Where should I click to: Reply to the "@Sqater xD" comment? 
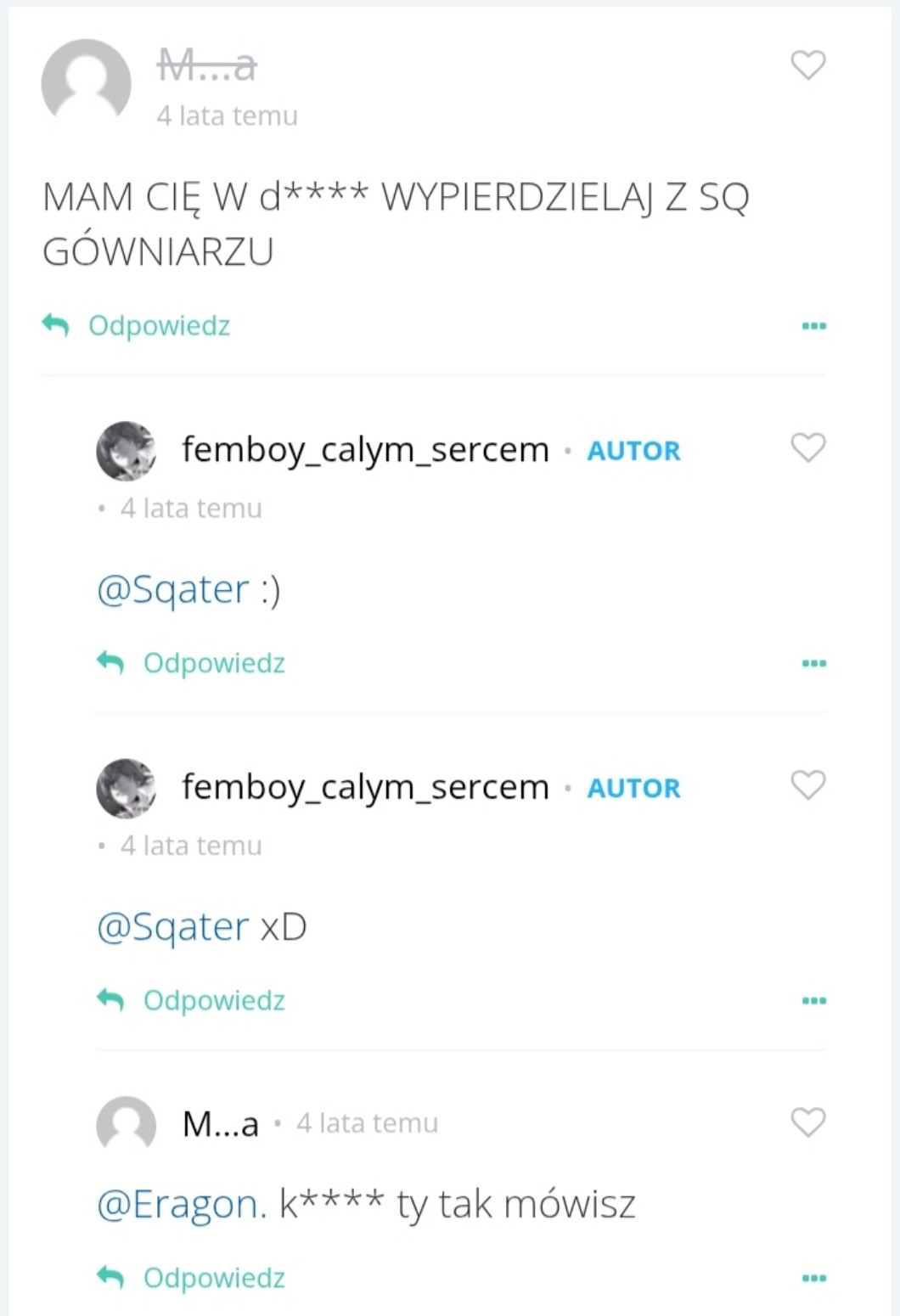point(191,999)
